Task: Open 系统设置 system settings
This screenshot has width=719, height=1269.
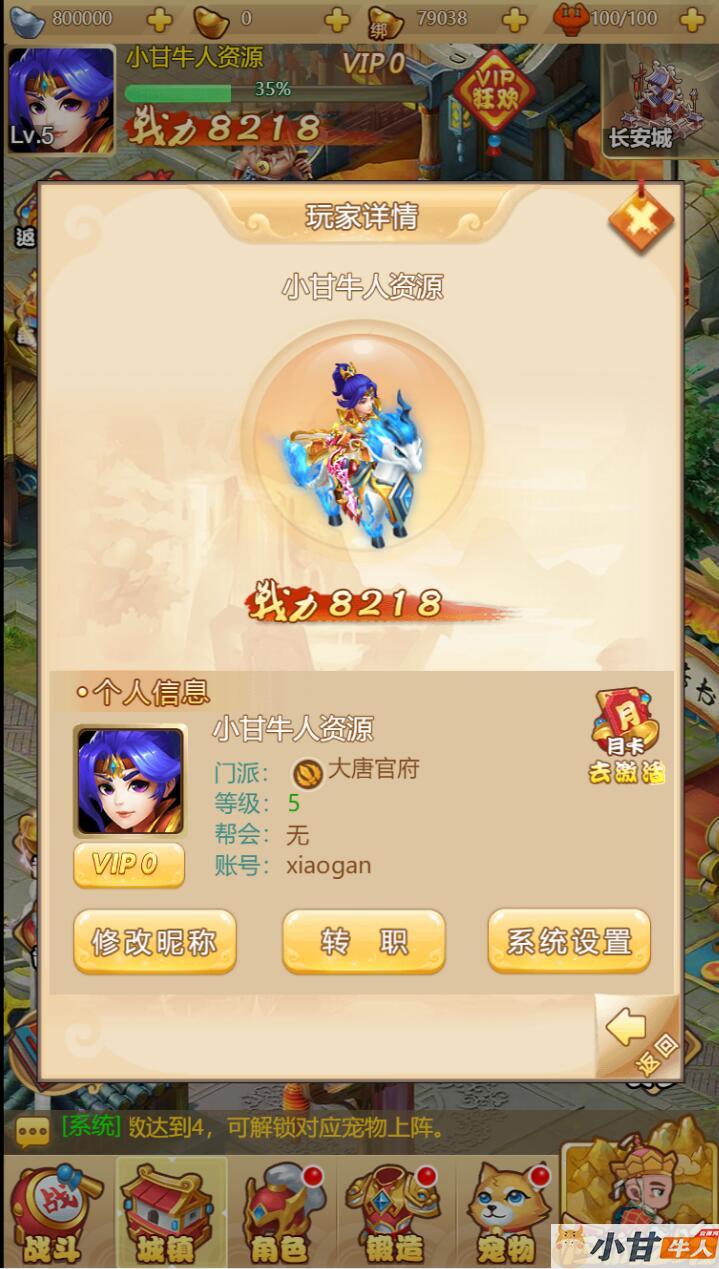Action: point(569,941)
